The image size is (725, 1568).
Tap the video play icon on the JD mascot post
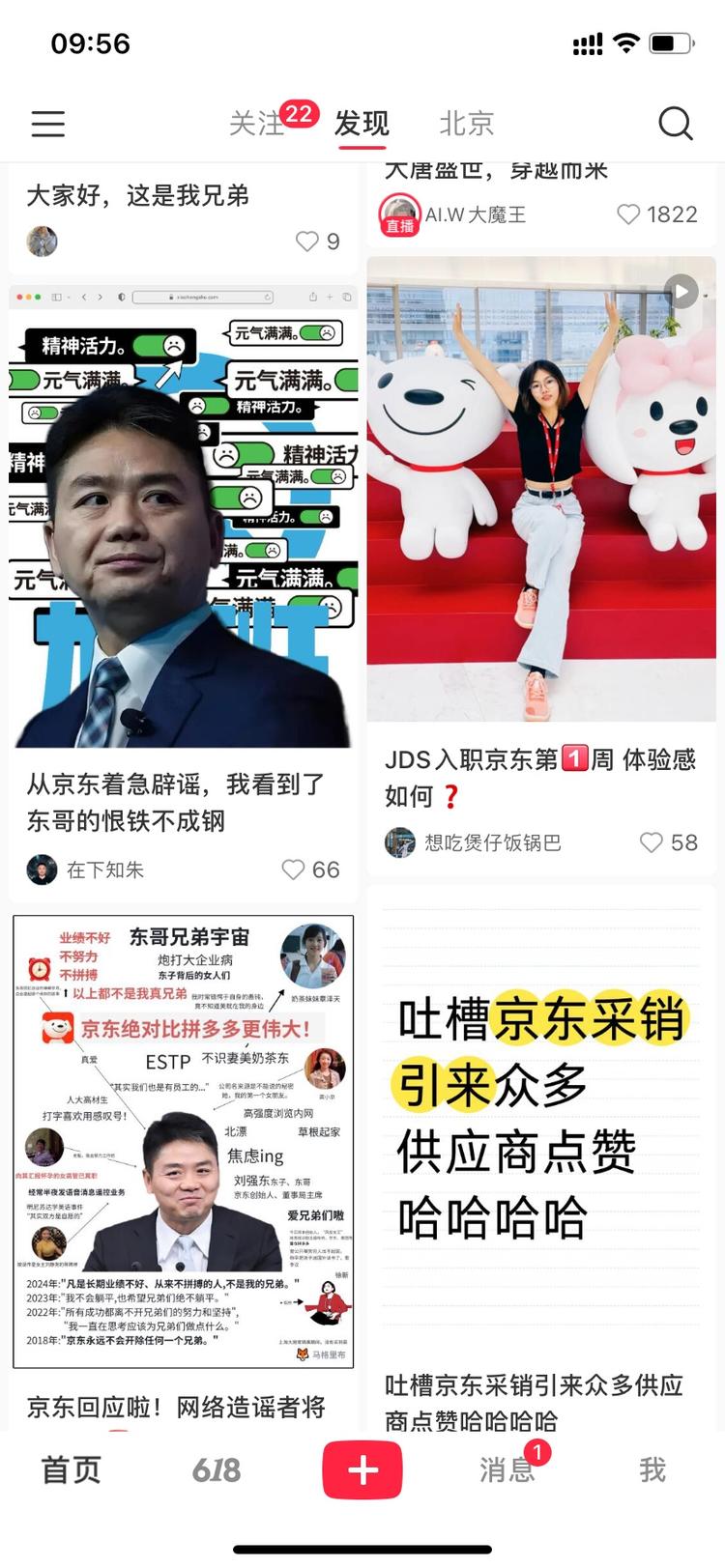tap(681, 291)
